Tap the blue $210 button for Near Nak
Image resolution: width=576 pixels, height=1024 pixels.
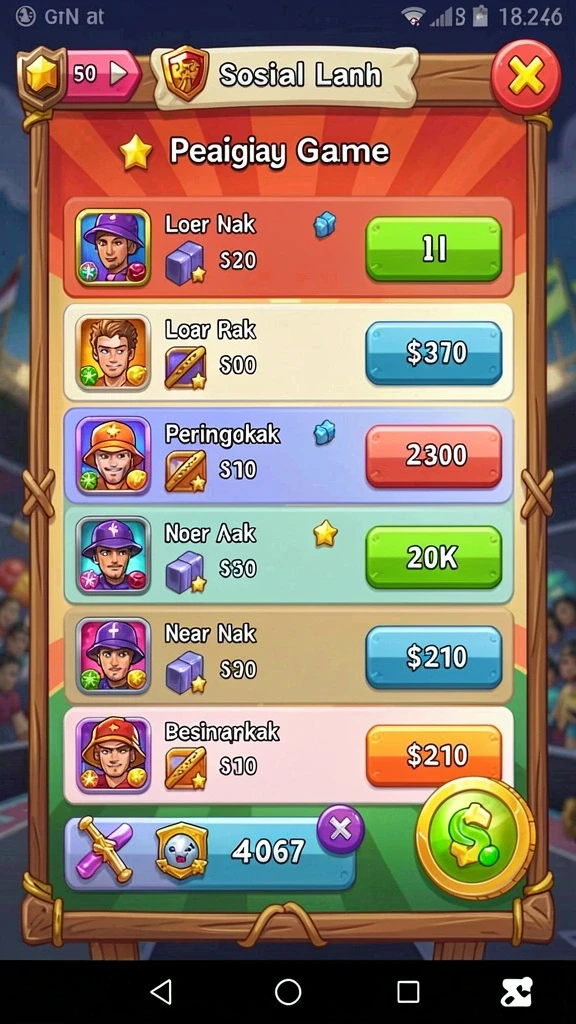tap(433, 658)
